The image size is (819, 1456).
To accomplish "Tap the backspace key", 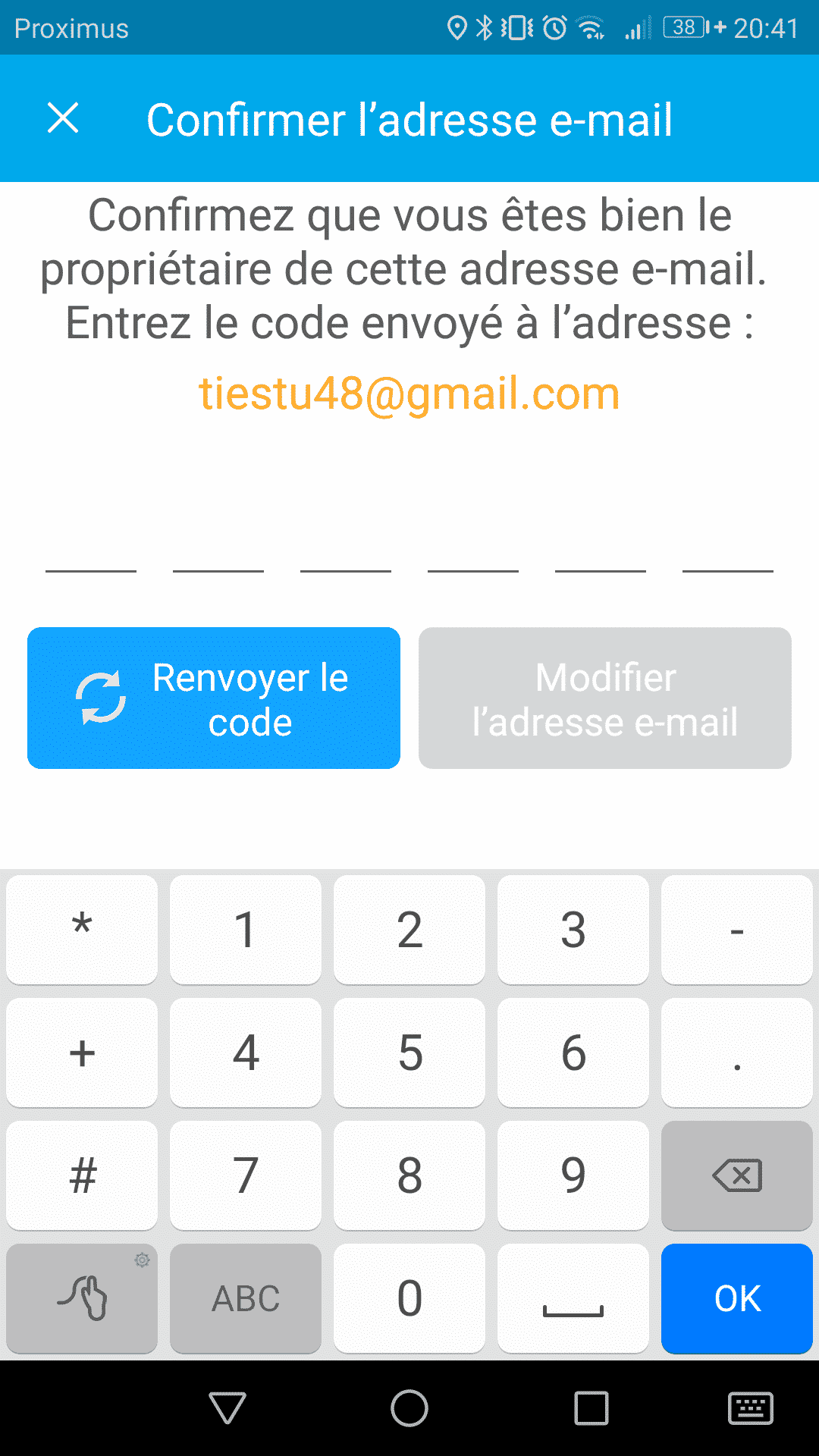I will pyautogui.click(x=737, y=1175).
